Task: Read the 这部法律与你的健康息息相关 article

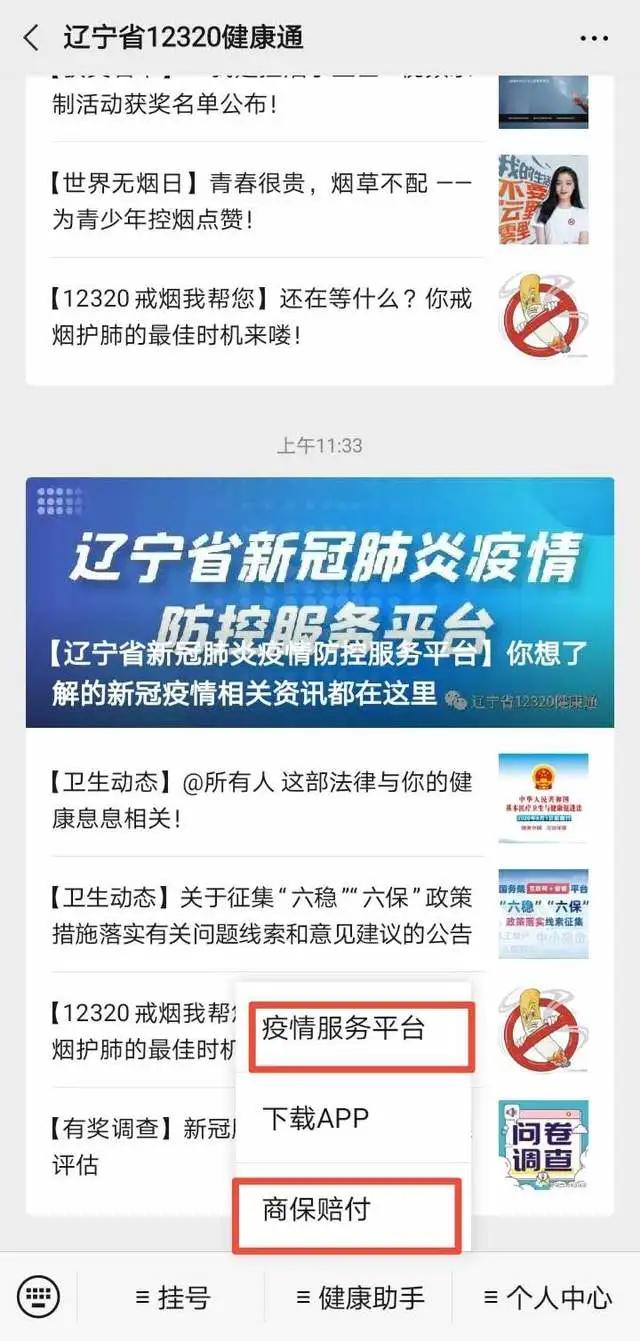Action: point(262,799)
